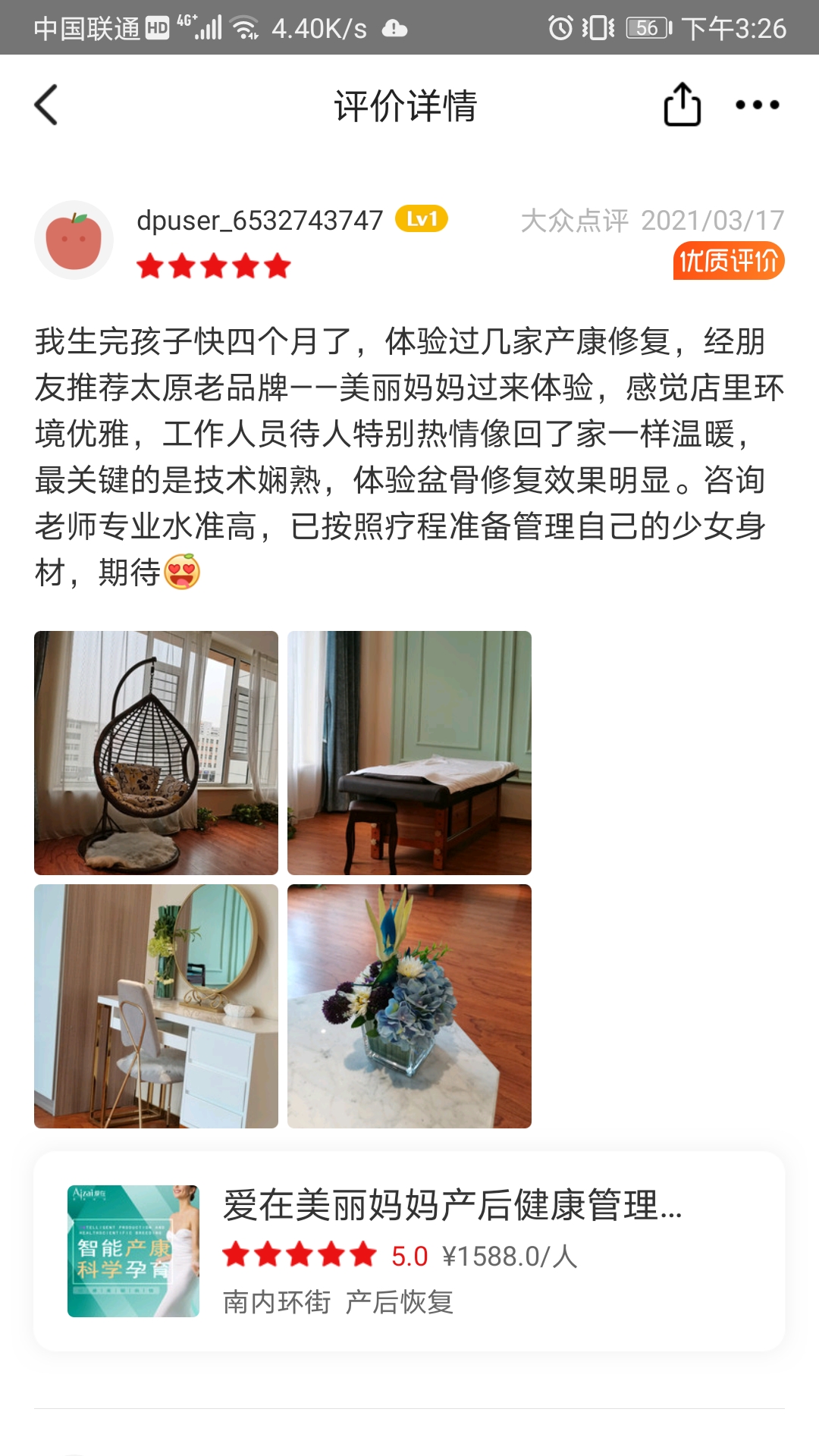The width and height of the screenshot is (819, 1456).
Task: Open the hanging egg chair photo
Action: coord(156,752)
